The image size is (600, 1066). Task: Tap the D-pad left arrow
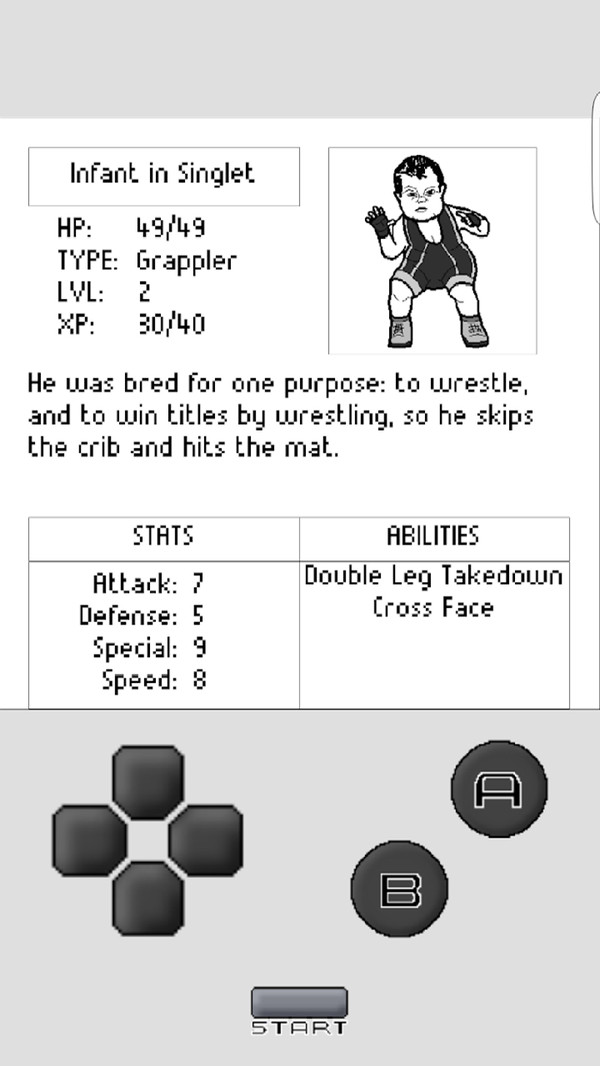pyautogui.click(x=89, y=838)
